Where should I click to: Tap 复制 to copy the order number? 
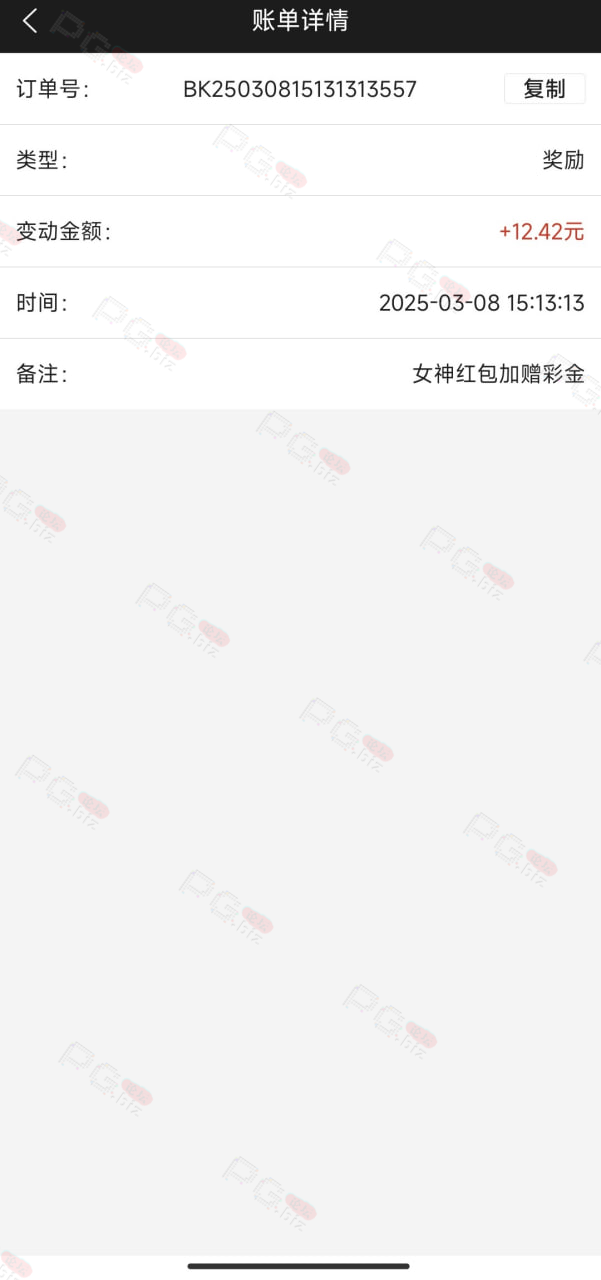tap(544, 89)
